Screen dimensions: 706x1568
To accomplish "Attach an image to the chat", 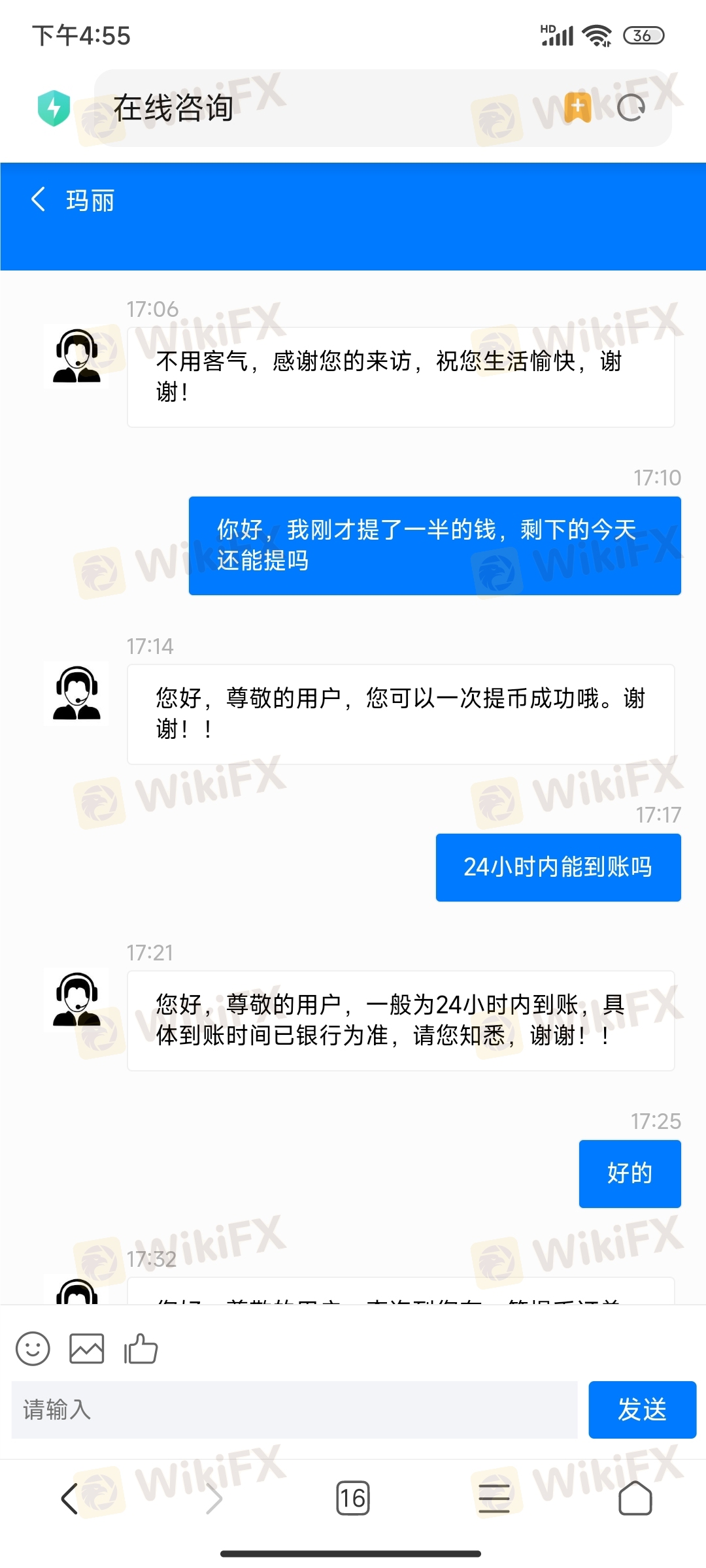I will 87,1348.
